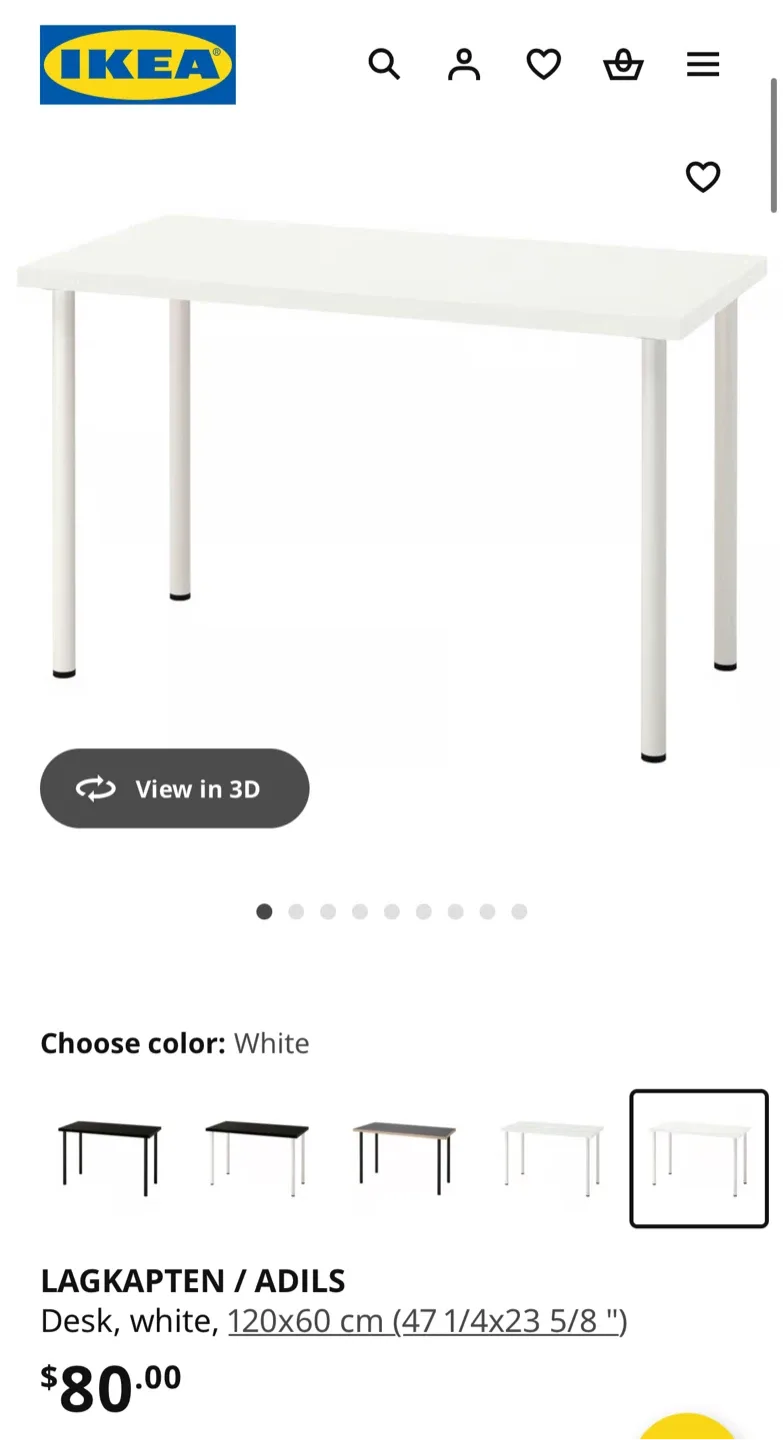The width and height of the screenshot is (783, 1440).
Task: Click the View in 3D button
Action: pyautogui.click(x=174, y=788)
